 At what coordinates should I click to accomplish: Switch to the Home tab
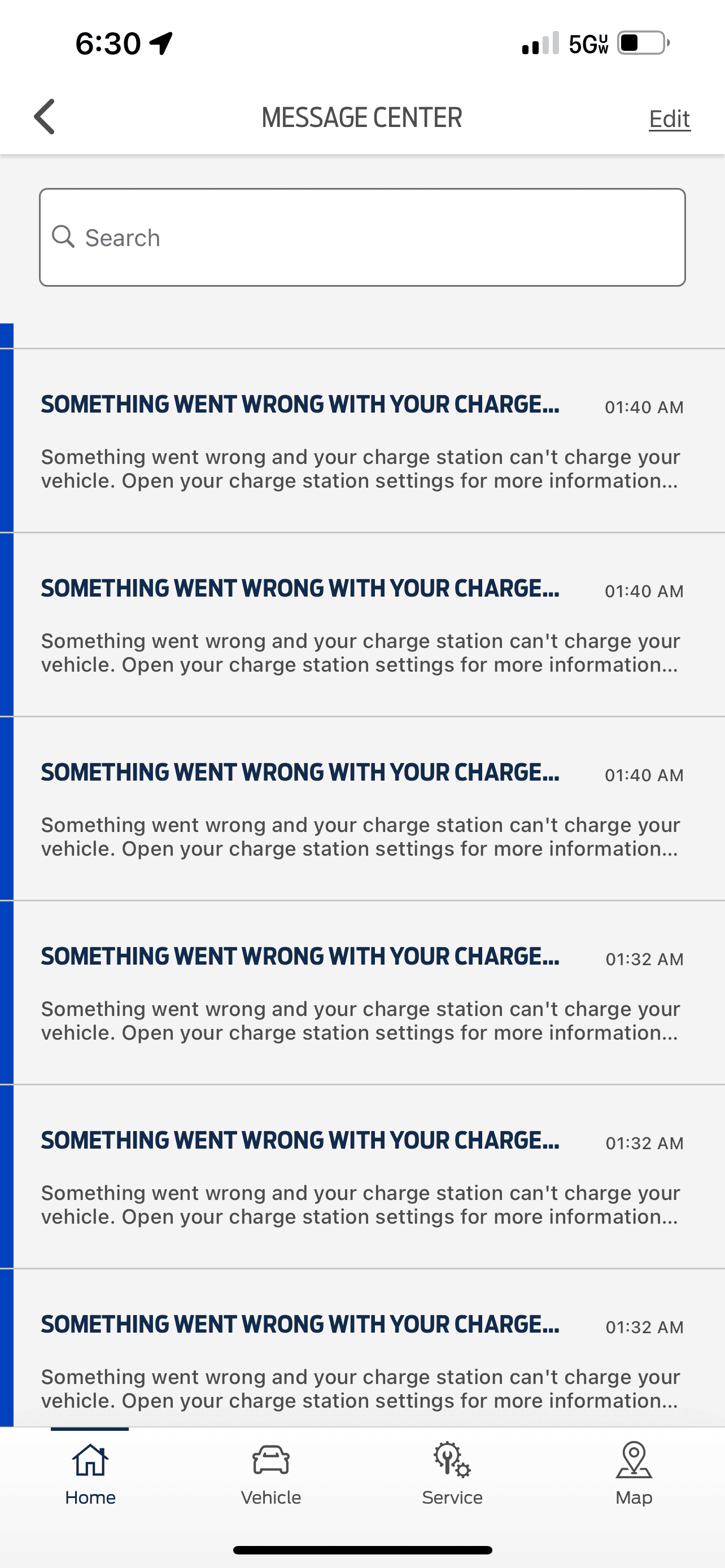pyautogui.click(x=90, y=1474)
